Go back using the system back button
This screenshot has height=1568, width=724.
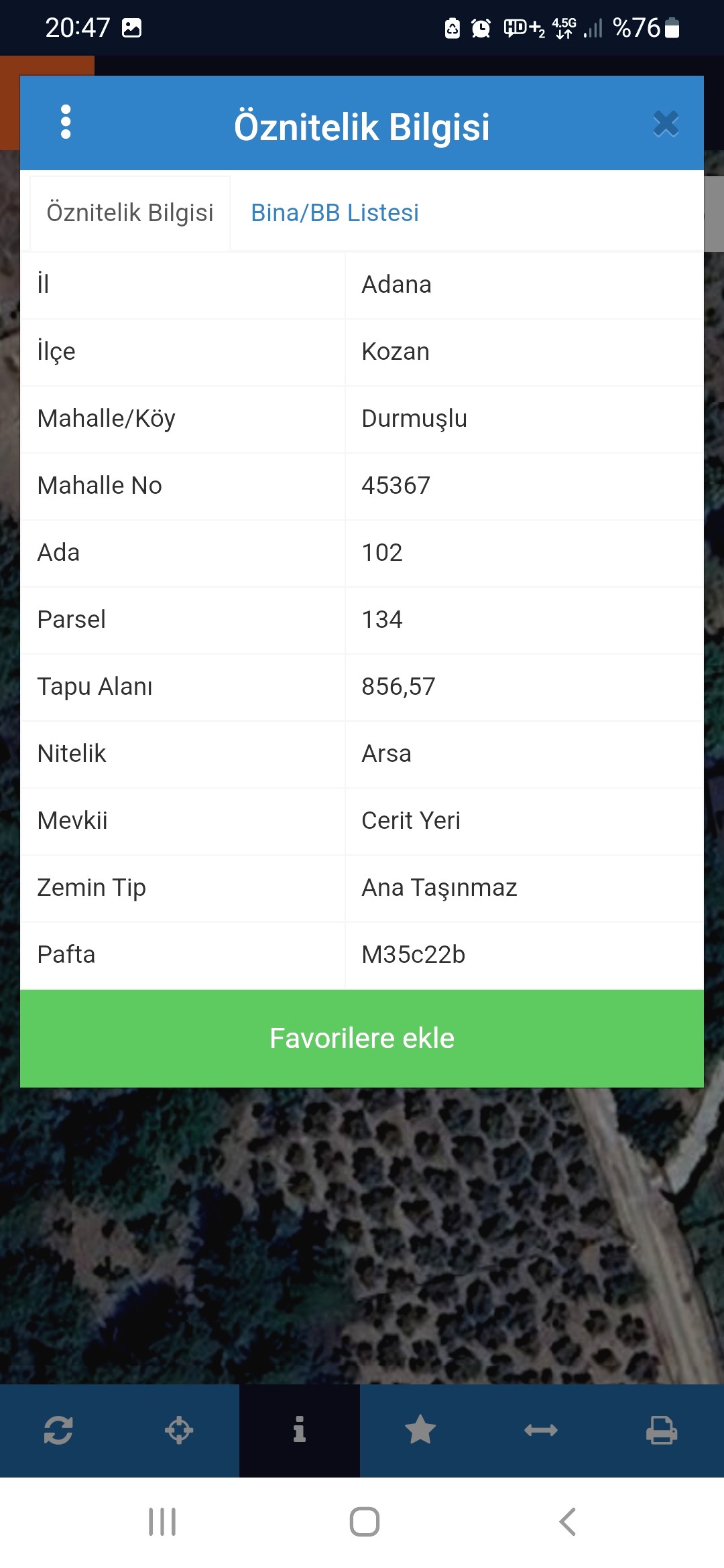click(x=567, y=1522)
